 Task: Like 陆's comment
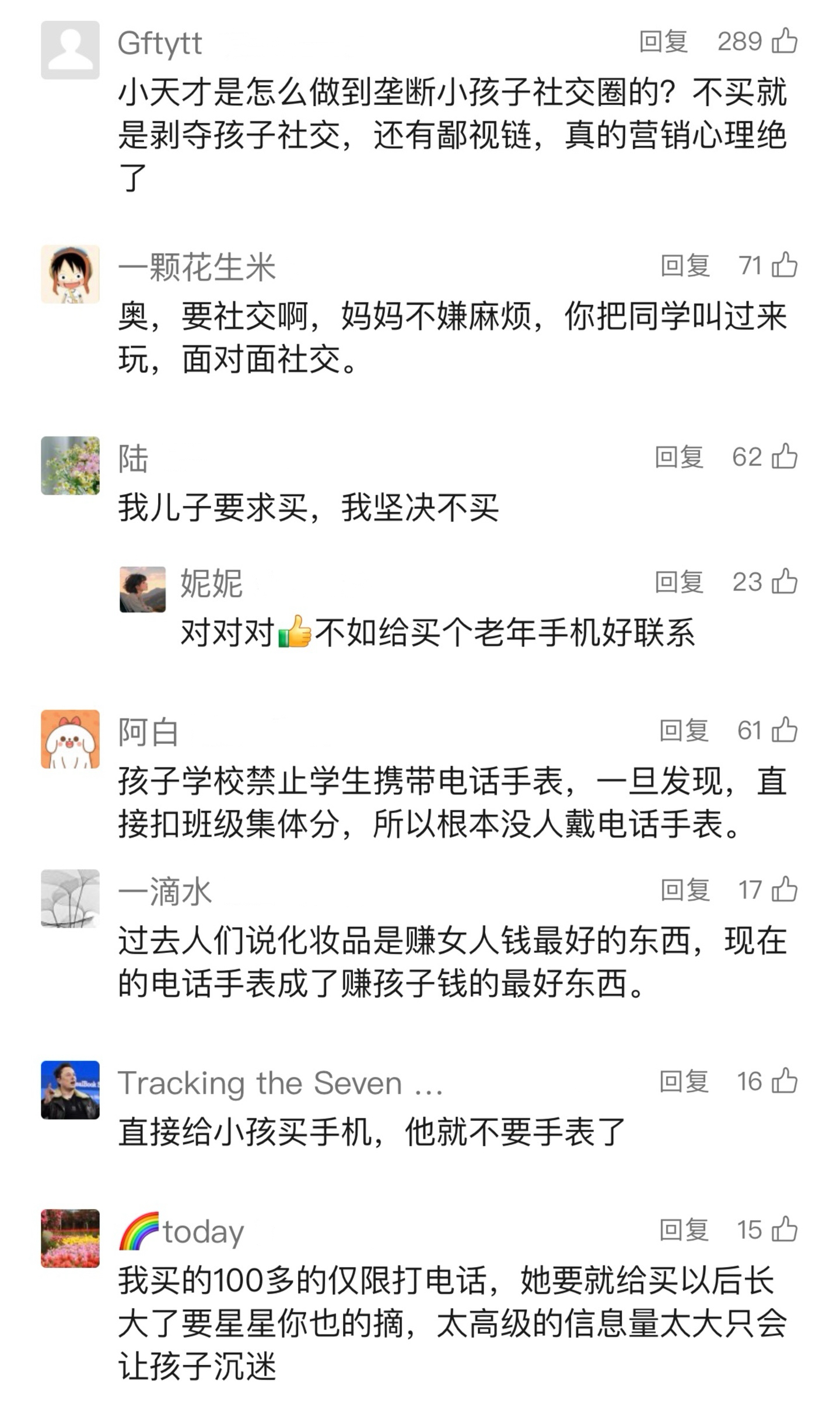tap(784, 457)
